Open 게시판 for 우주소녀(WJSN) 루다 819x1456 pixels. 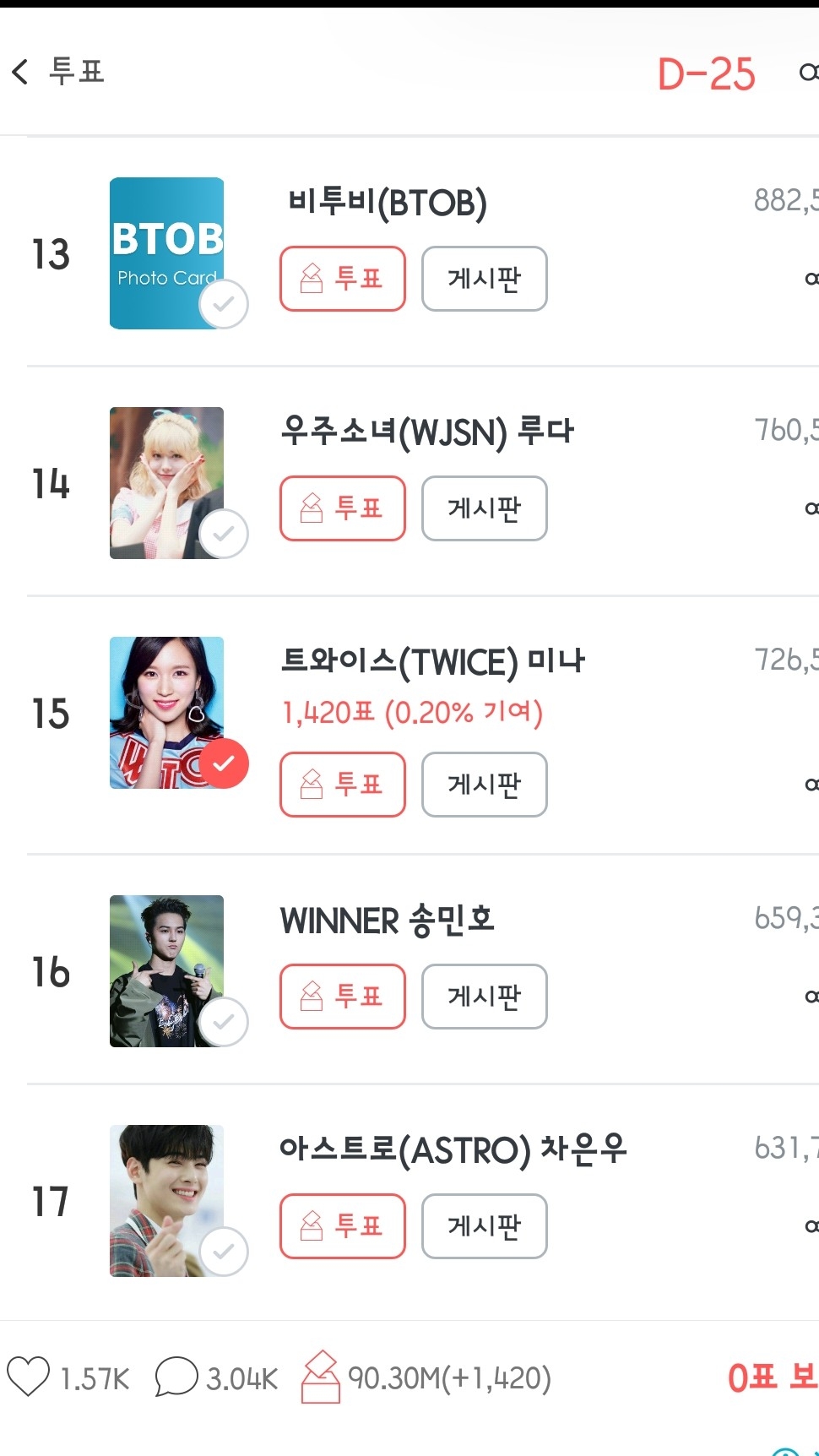point(484,508)
